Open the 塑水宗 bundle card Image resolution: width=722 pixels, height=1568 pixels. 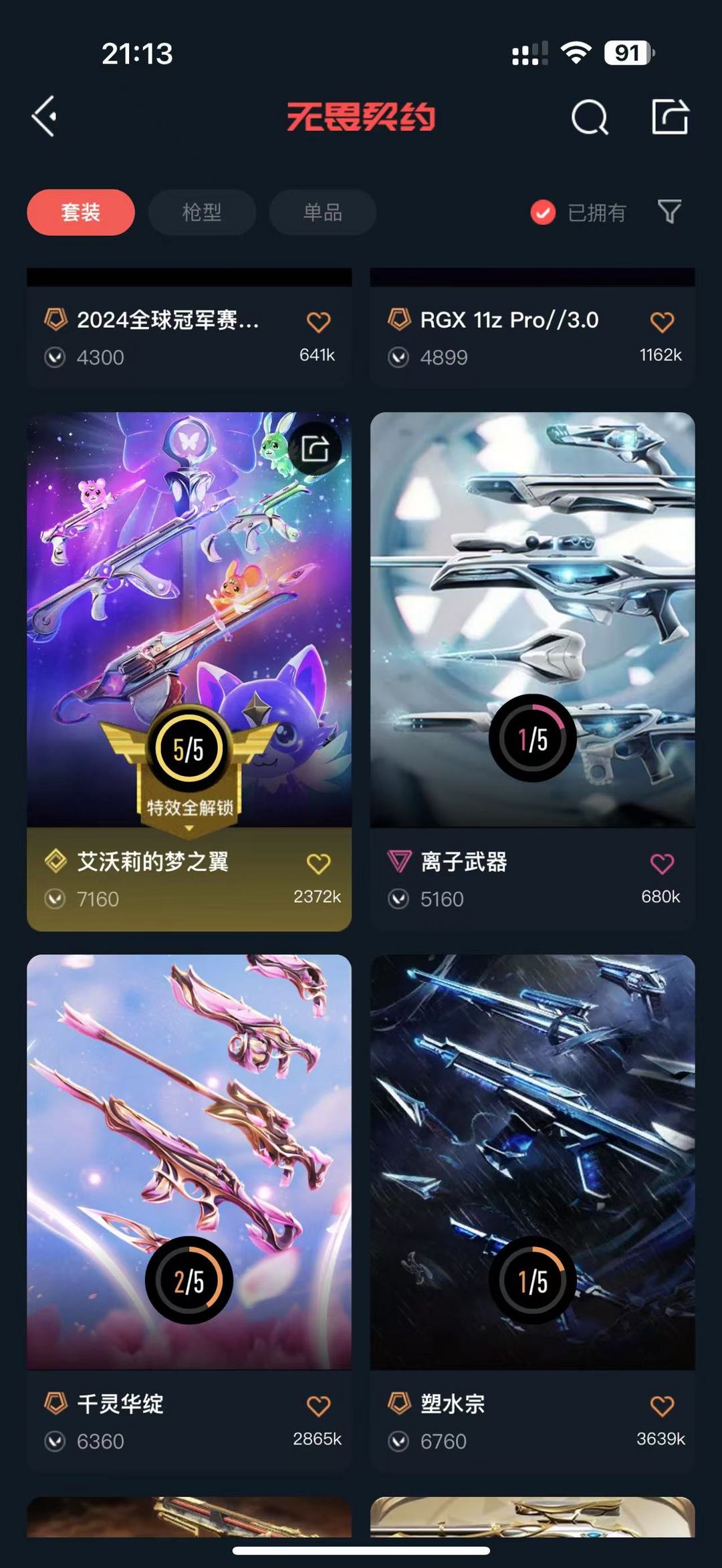coord(532,1150)
